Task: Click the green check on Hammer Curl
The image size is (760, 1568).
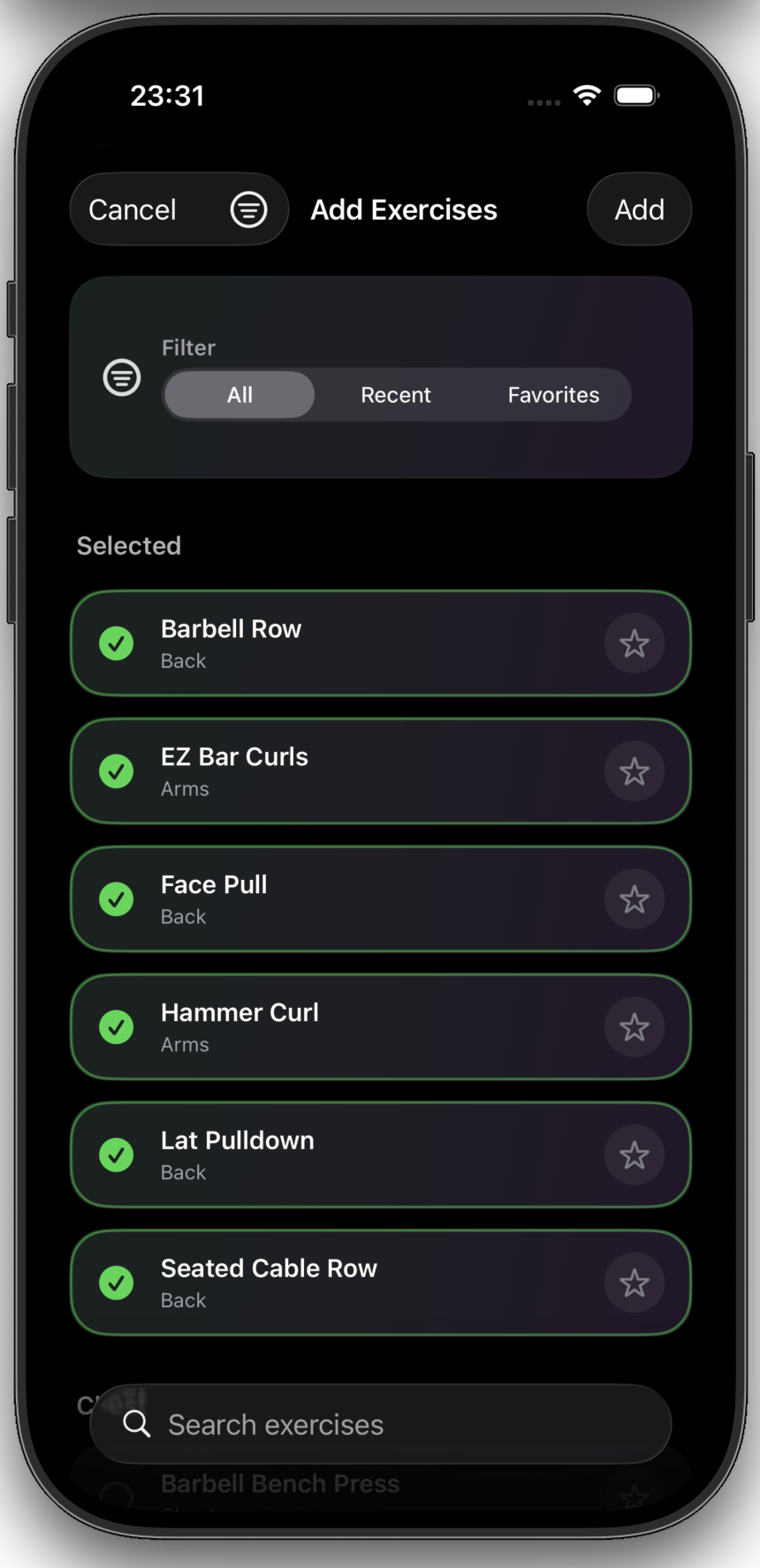Action: coord(117,1027)
